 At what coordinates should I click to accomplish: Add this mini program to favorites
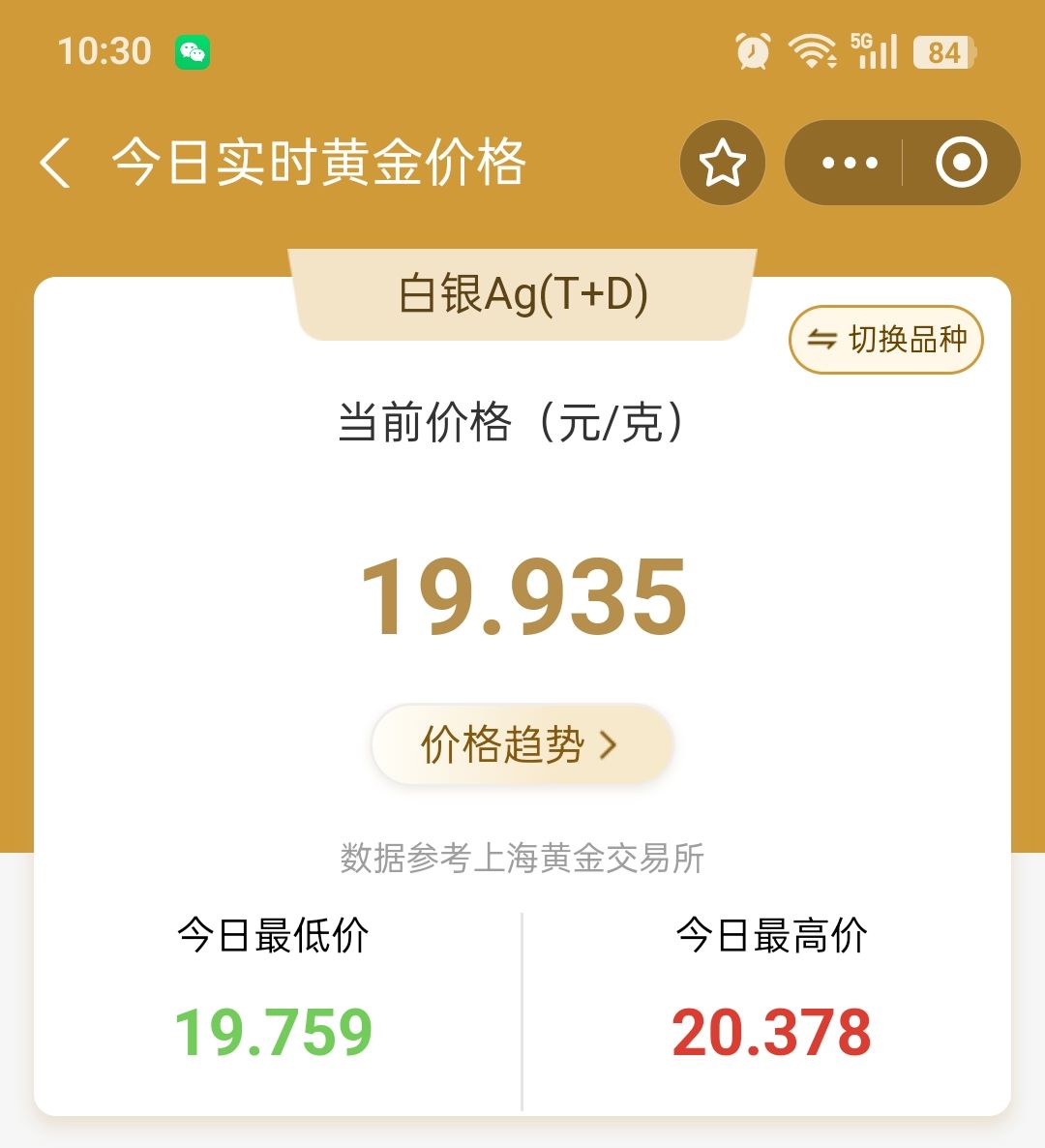point(723,163)
